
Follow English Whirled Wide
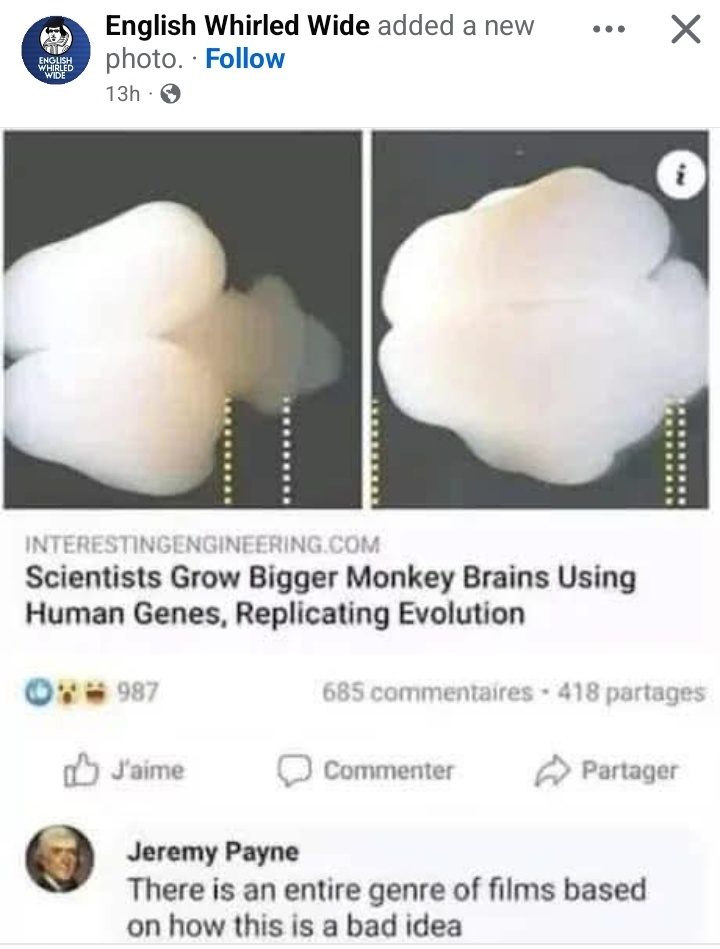pos(245,59)
